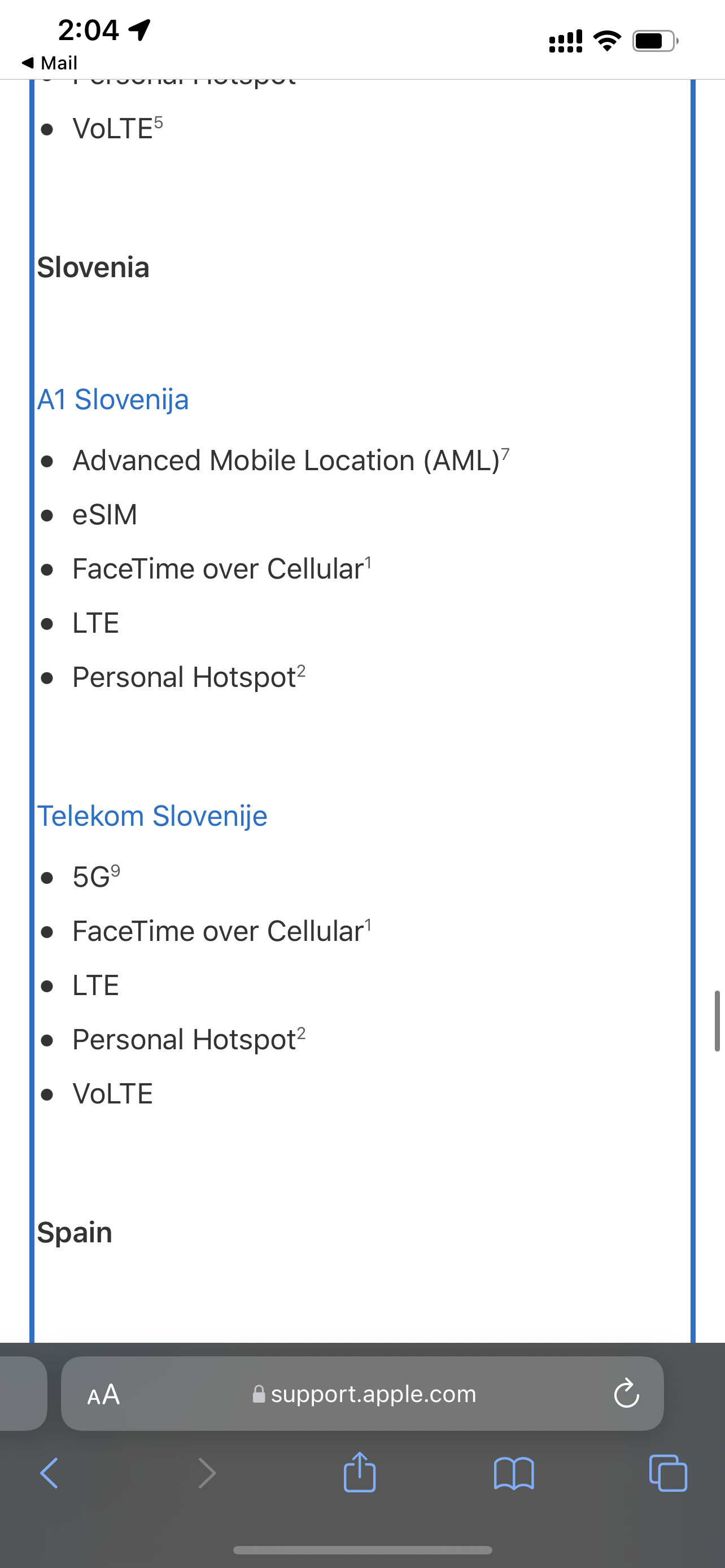This screenshot has height=1568, width=725.
Task: Open the Telekom Slovenije carrier link
Action: (152, 816)
